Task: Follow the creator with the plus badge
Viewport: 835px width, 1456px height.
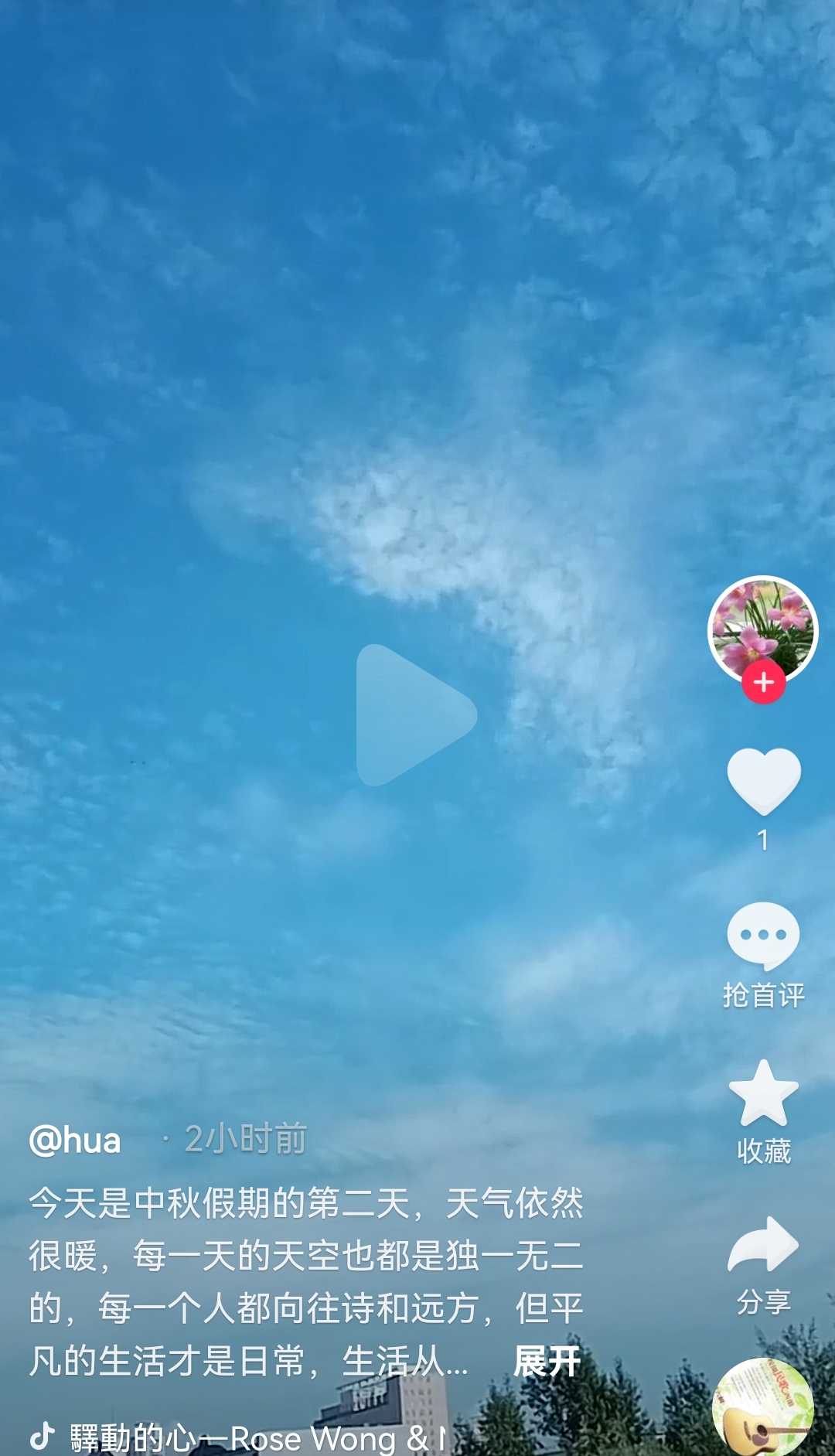Action: click(764, 682)
